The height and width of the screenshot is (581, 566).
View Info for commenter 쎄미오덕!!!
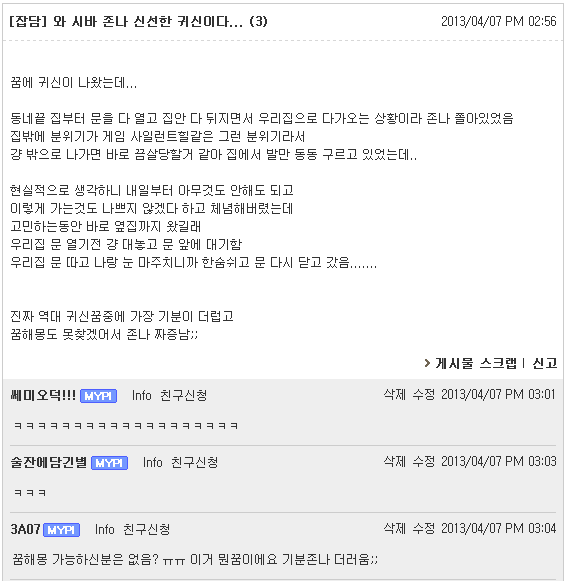pos(142,396)
